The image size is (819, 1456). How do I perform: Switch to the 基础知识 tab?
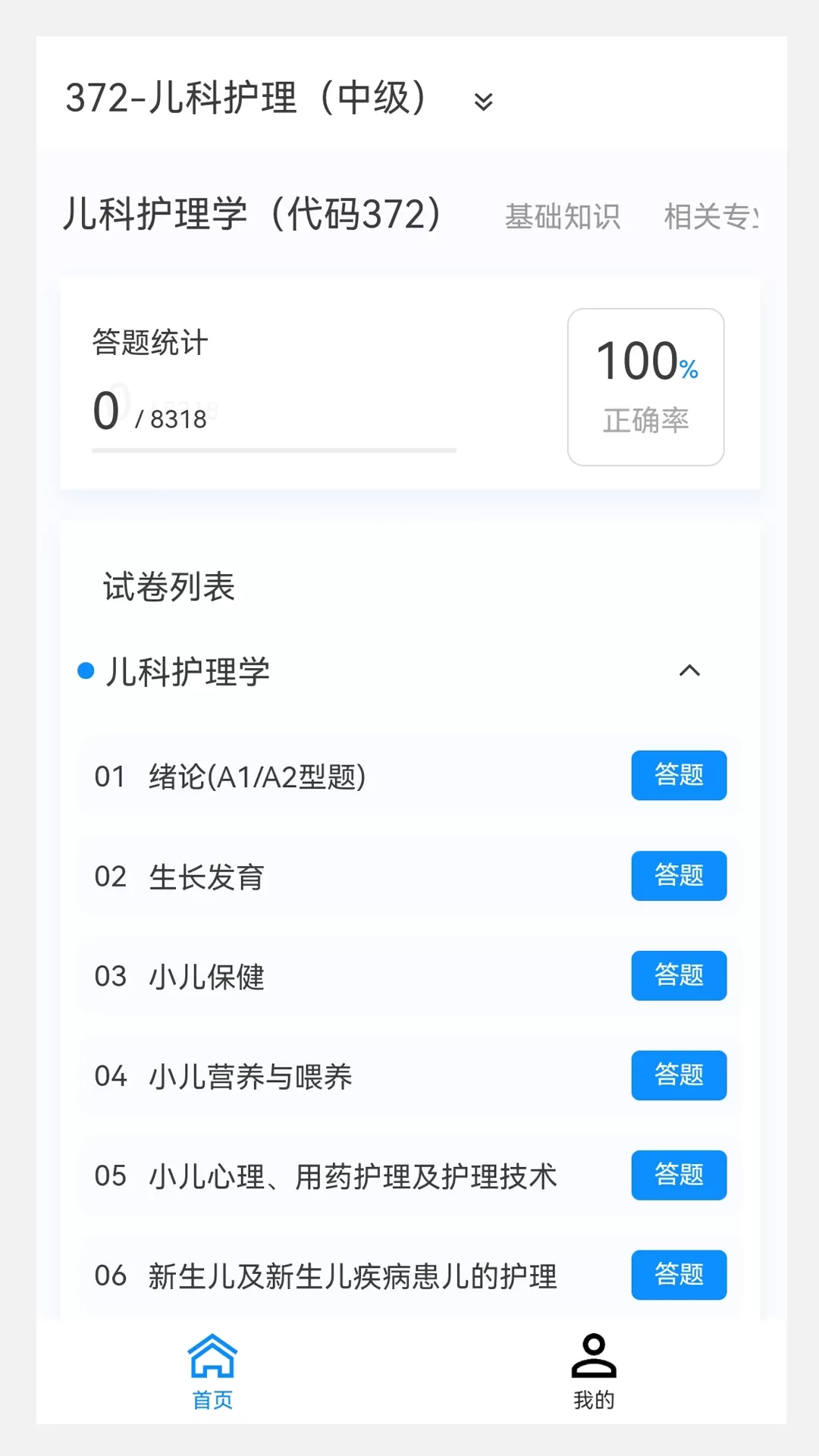(563, 217)
